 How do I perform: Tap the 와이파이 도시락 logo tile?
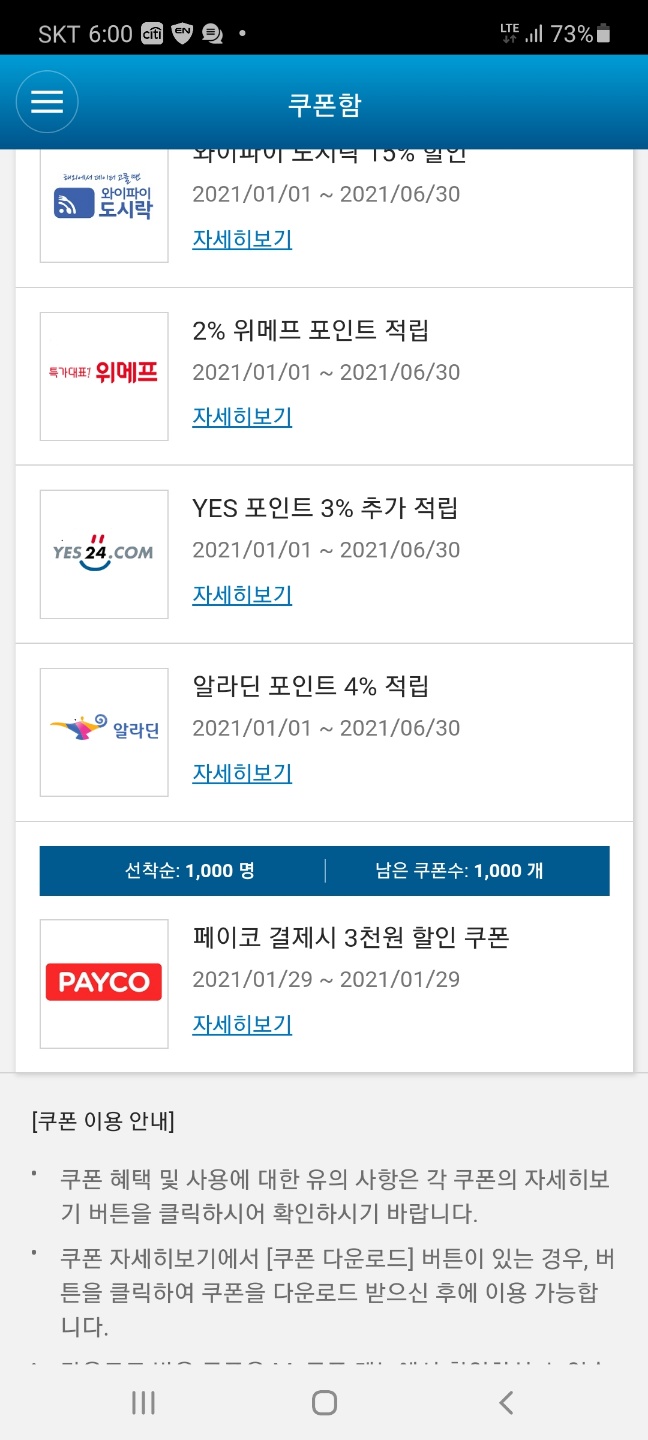point(104,205)
